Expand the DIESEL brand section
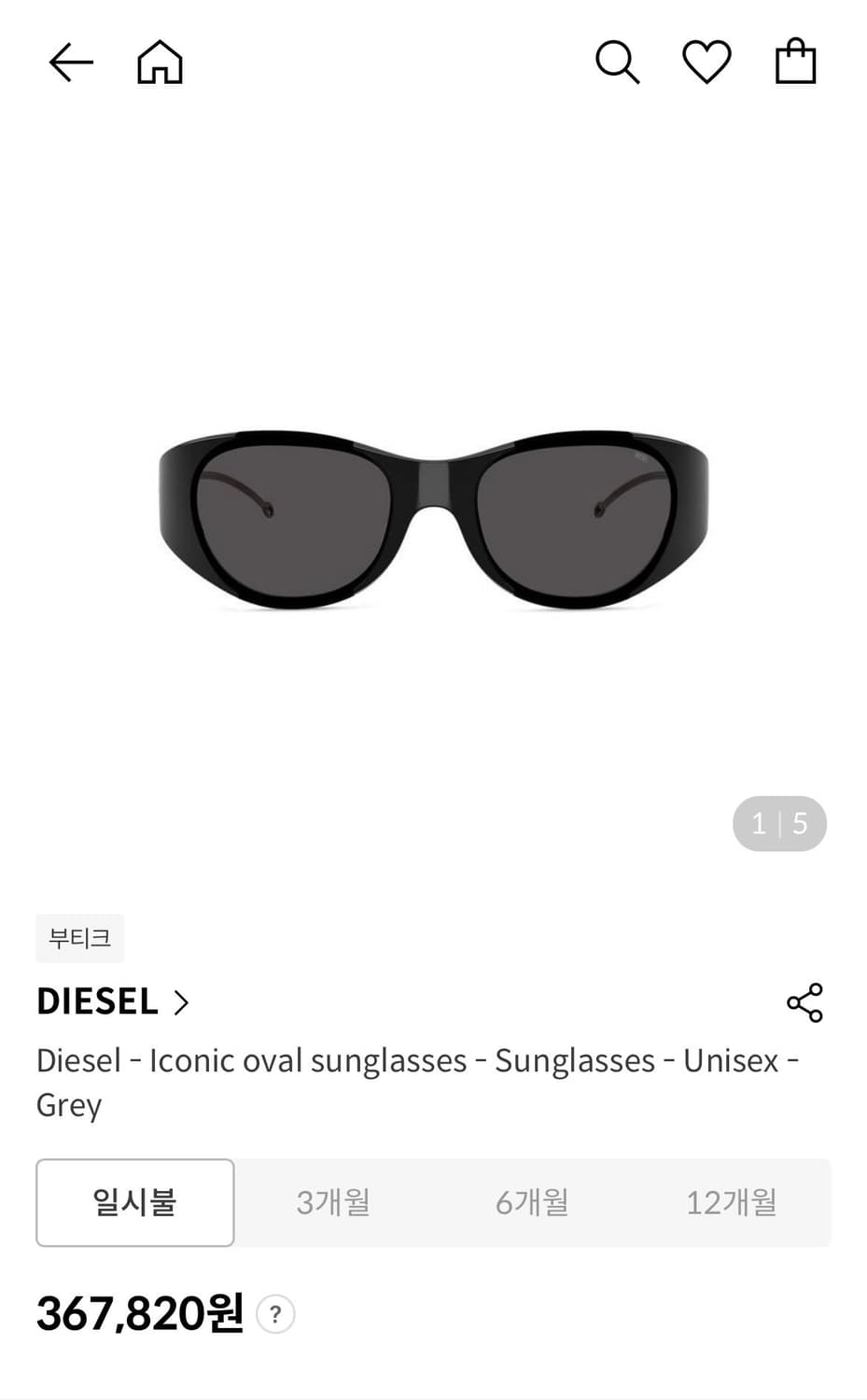This screenshot has height=1400, width=867. pos(112,1001)
